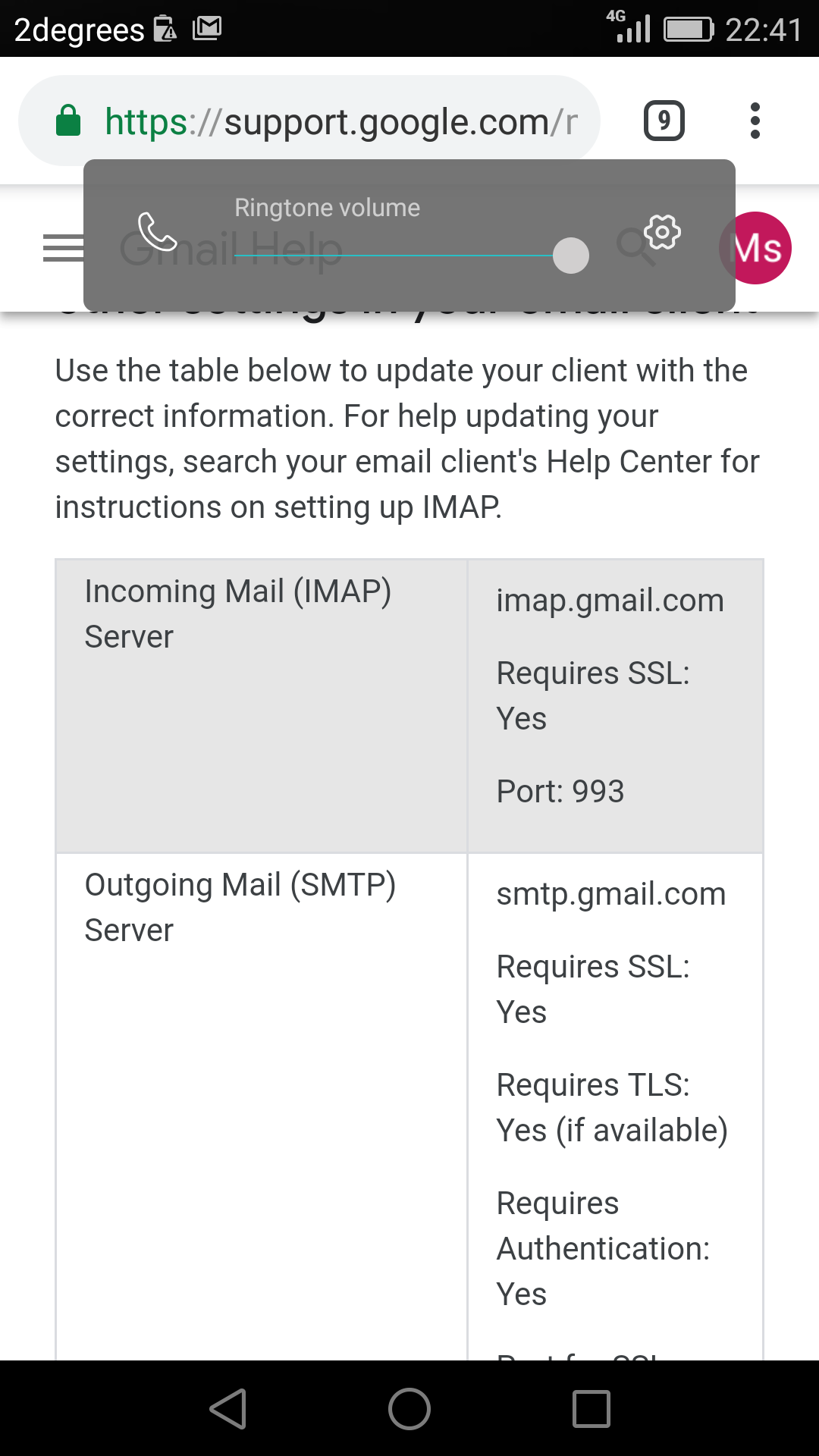This screenshot has width=819, height=1456.
Task: Go to the home screen
Action: tap(409, 1409)
